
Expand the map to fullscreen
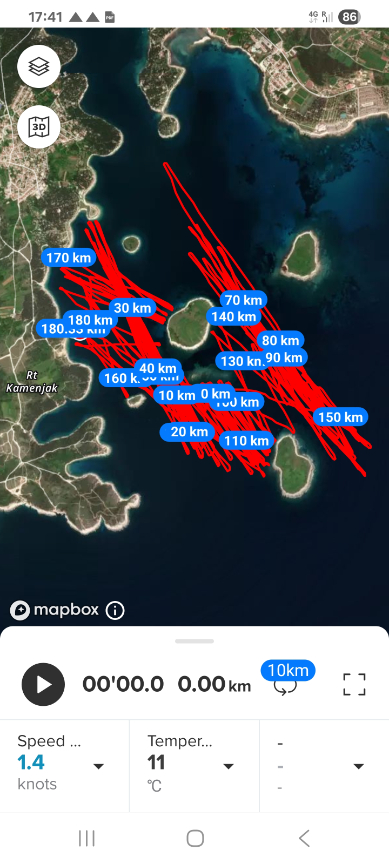pyautogui.click(x=354, y=684)
